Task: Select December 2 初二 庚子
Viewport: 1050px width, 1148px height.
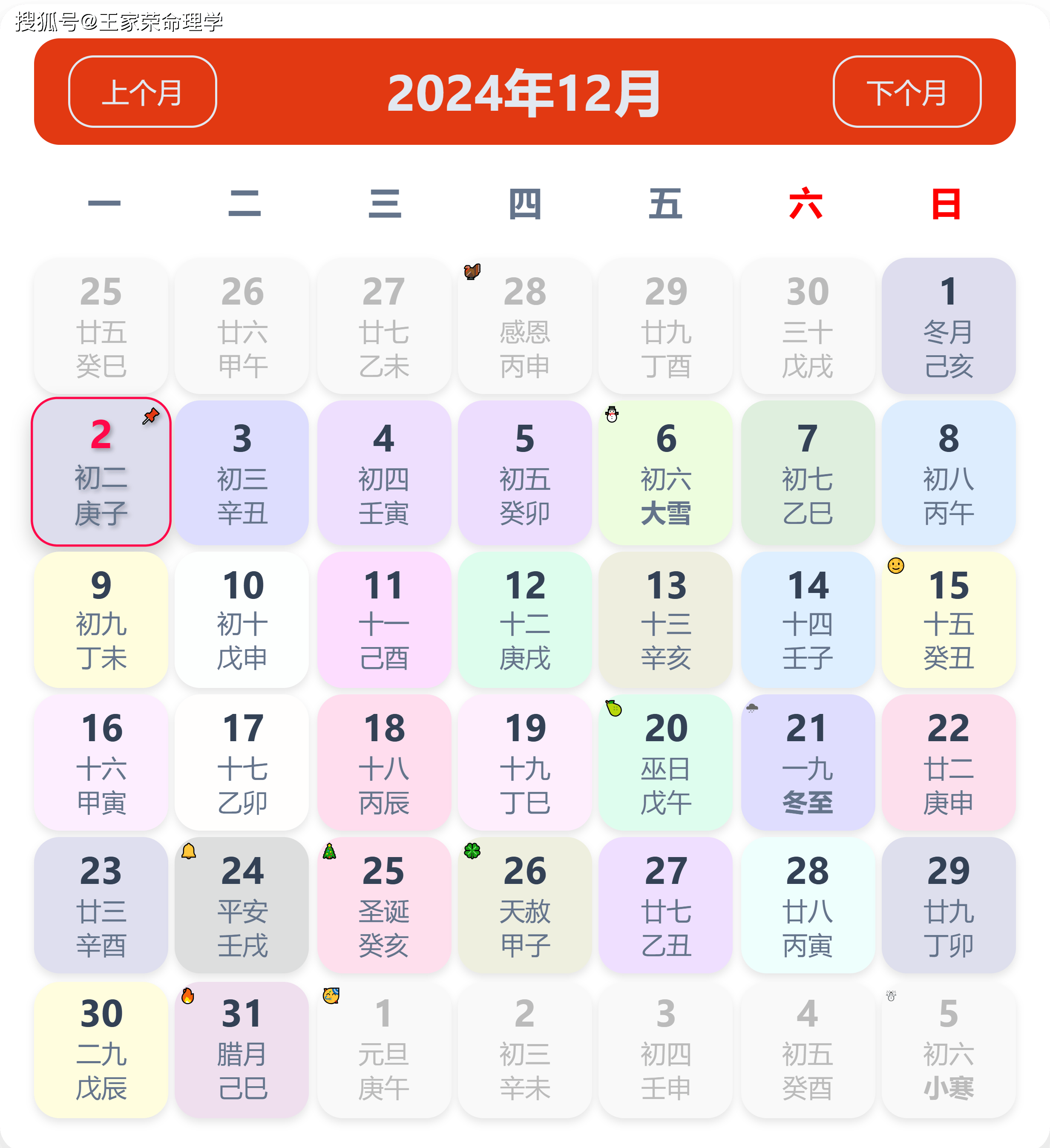Action: pos(101,472)
